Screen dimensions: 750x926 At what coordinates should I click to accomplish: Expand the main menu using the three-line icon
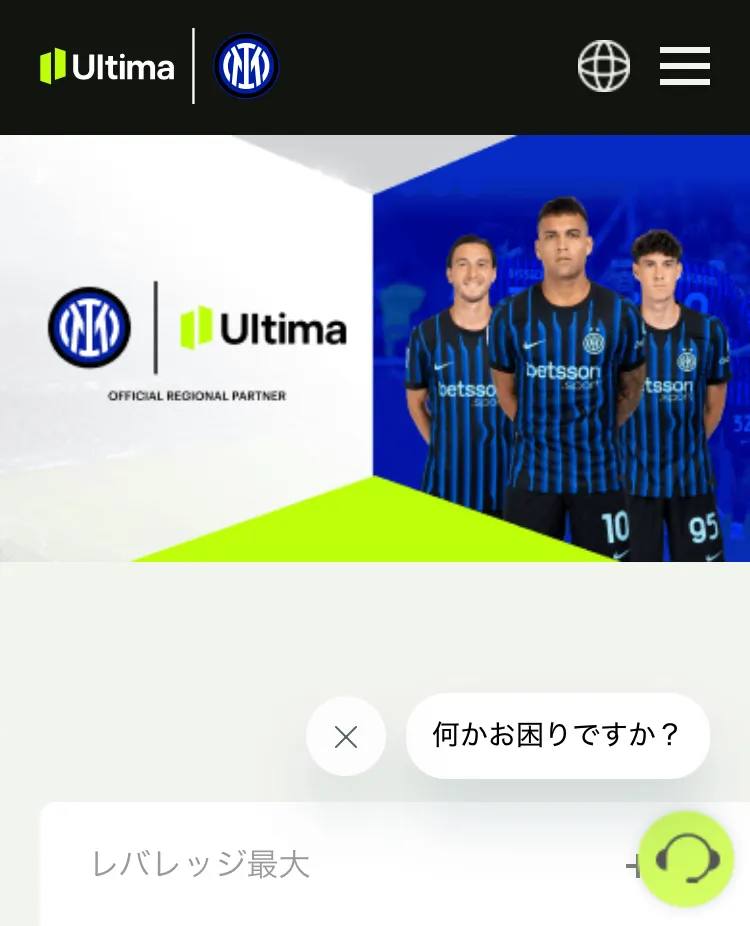point(685,65)
